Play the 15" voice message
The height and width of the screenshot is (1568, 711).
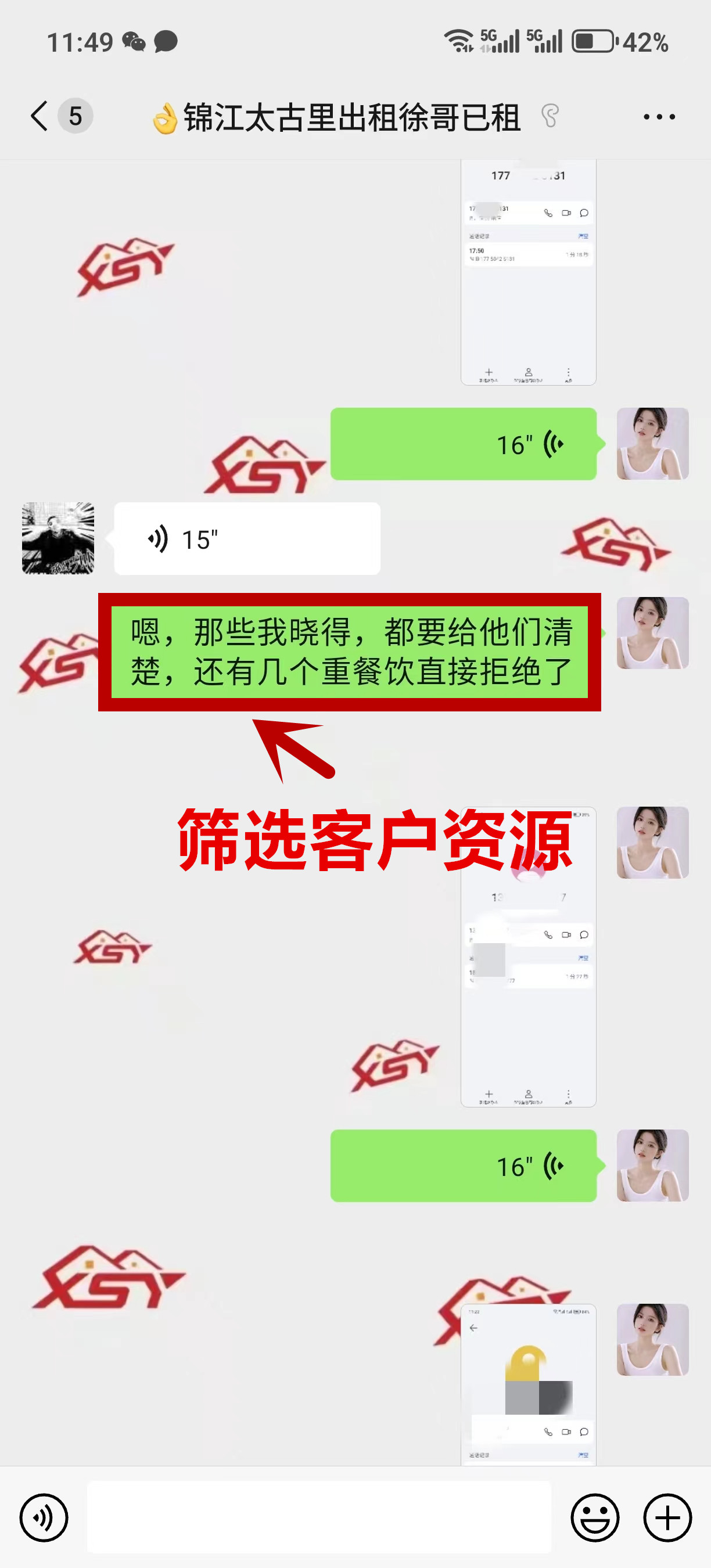[x=246, y=539]
